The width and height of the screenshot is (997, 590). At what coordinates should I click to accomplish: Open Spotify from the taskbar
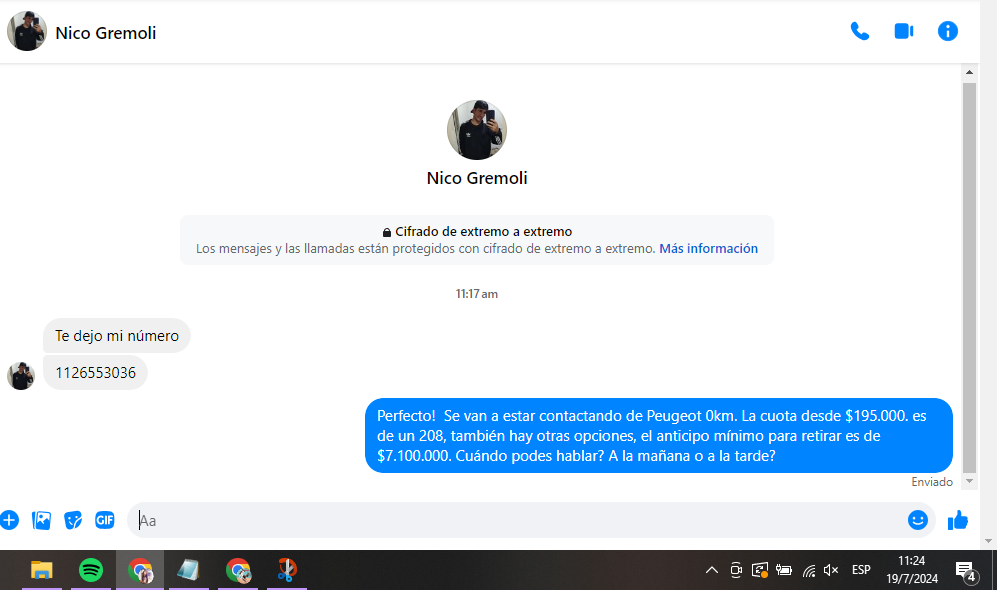(x=91, y=570)
